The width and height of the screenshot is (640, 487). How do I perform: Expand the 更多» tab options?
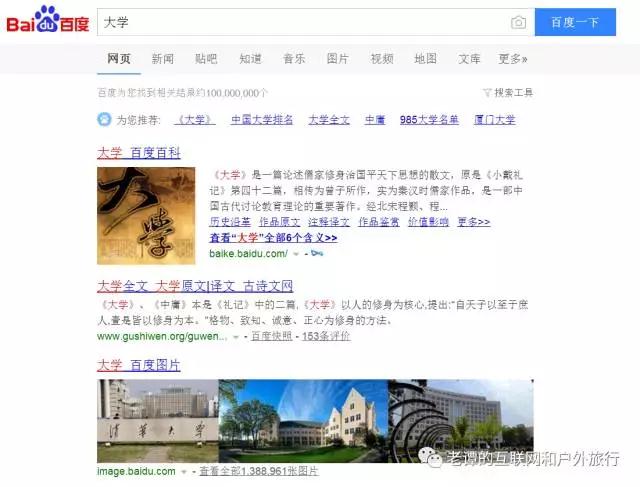(x=513, y=59)
